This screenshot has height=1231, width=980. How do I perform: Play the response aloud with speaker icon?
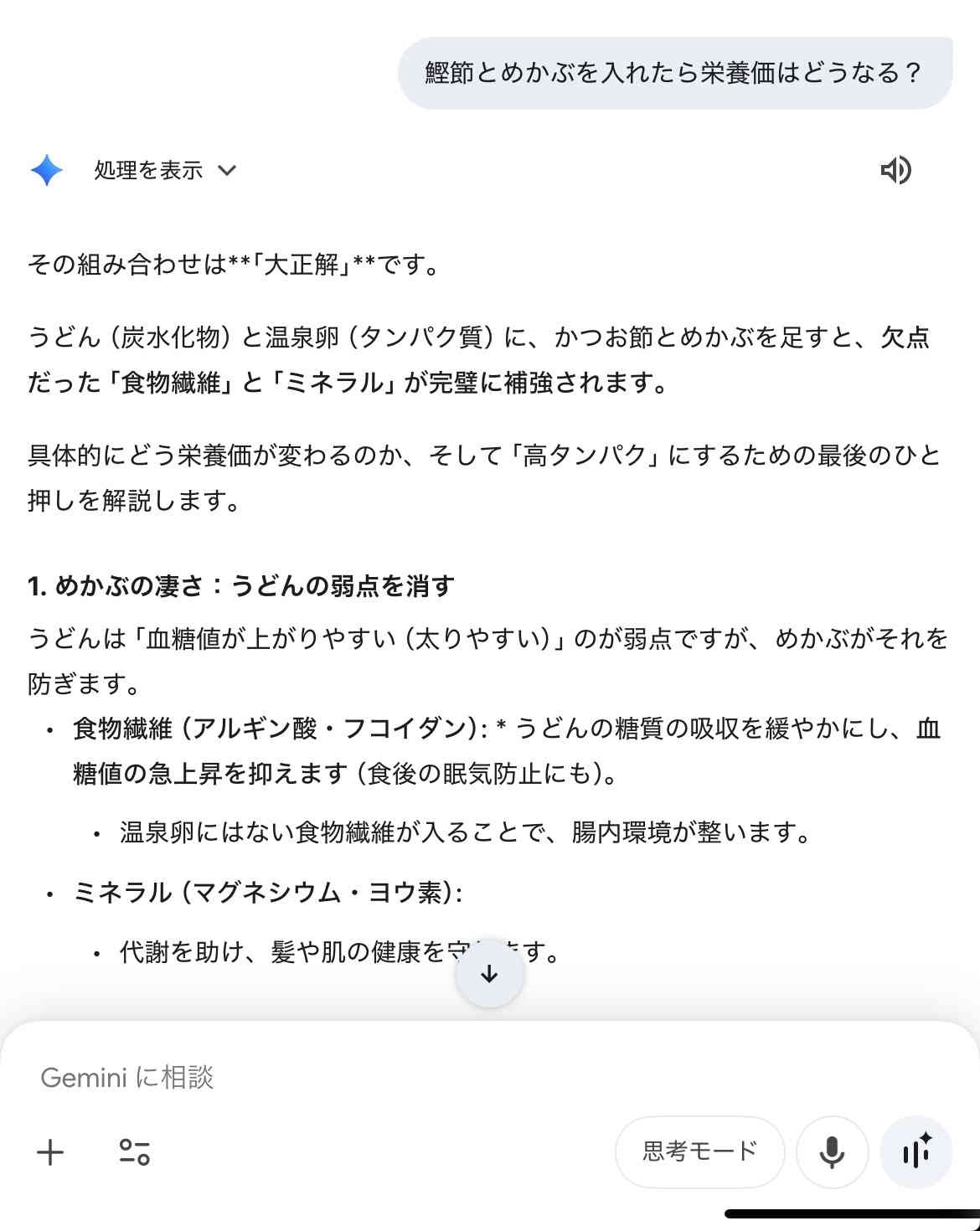pos(895,171)
